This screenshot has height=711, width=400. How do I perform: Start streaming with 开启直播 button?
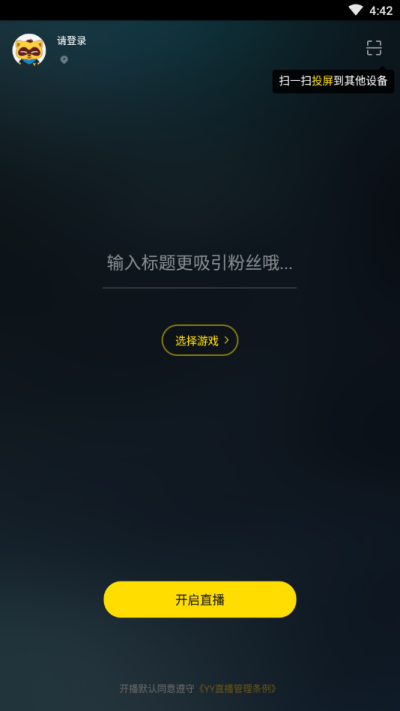200,599
